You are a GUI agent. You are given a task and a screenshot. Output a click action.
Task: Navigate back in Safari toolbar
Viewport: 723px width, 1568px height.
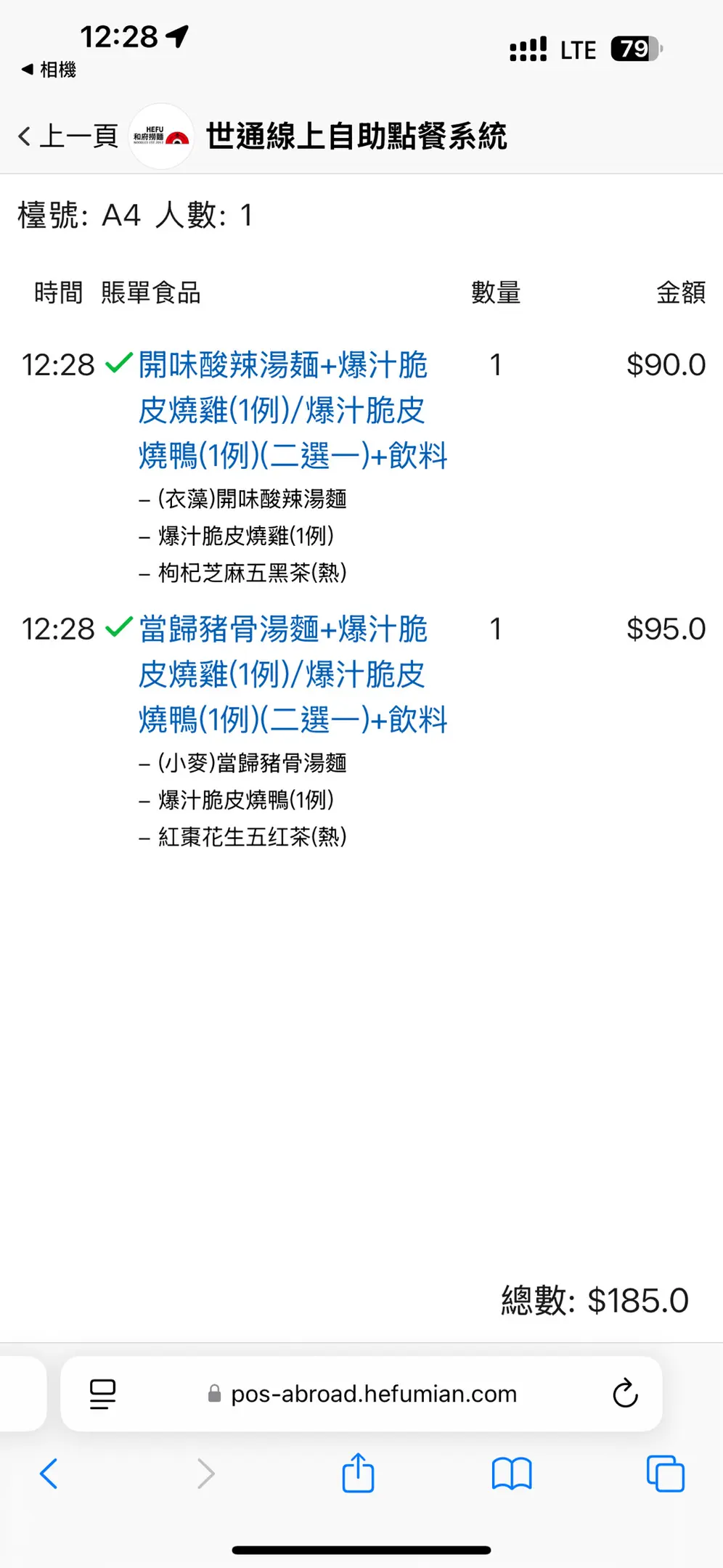[49, 1474]
